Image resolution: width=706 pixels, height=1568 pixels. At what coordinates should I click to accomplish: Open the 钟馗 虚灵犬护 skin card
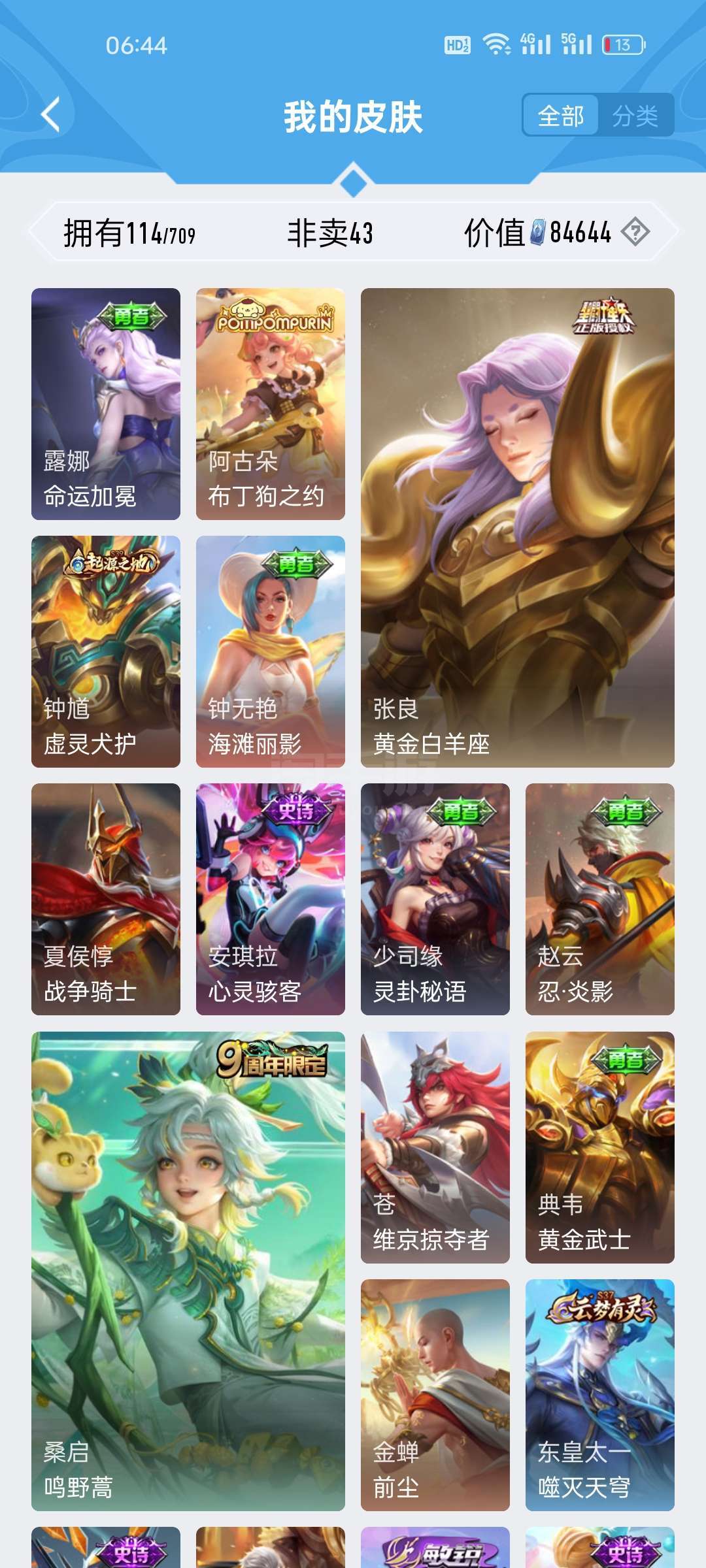click(106, 651)
